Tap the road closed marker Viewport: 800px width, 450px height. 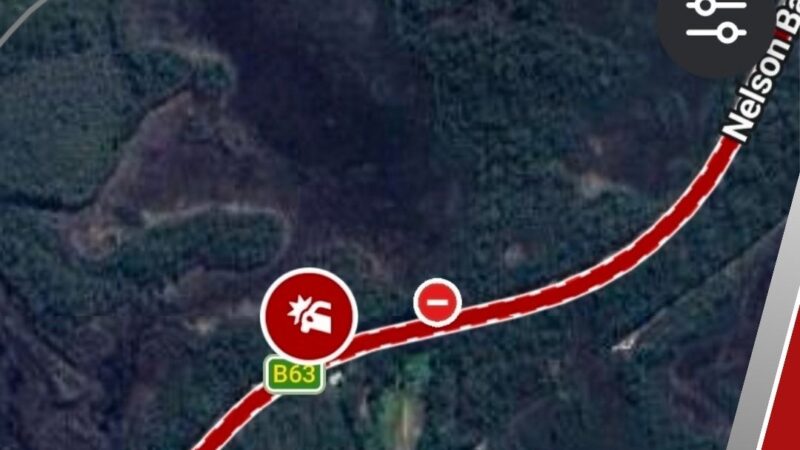click(x=437, y=302)
